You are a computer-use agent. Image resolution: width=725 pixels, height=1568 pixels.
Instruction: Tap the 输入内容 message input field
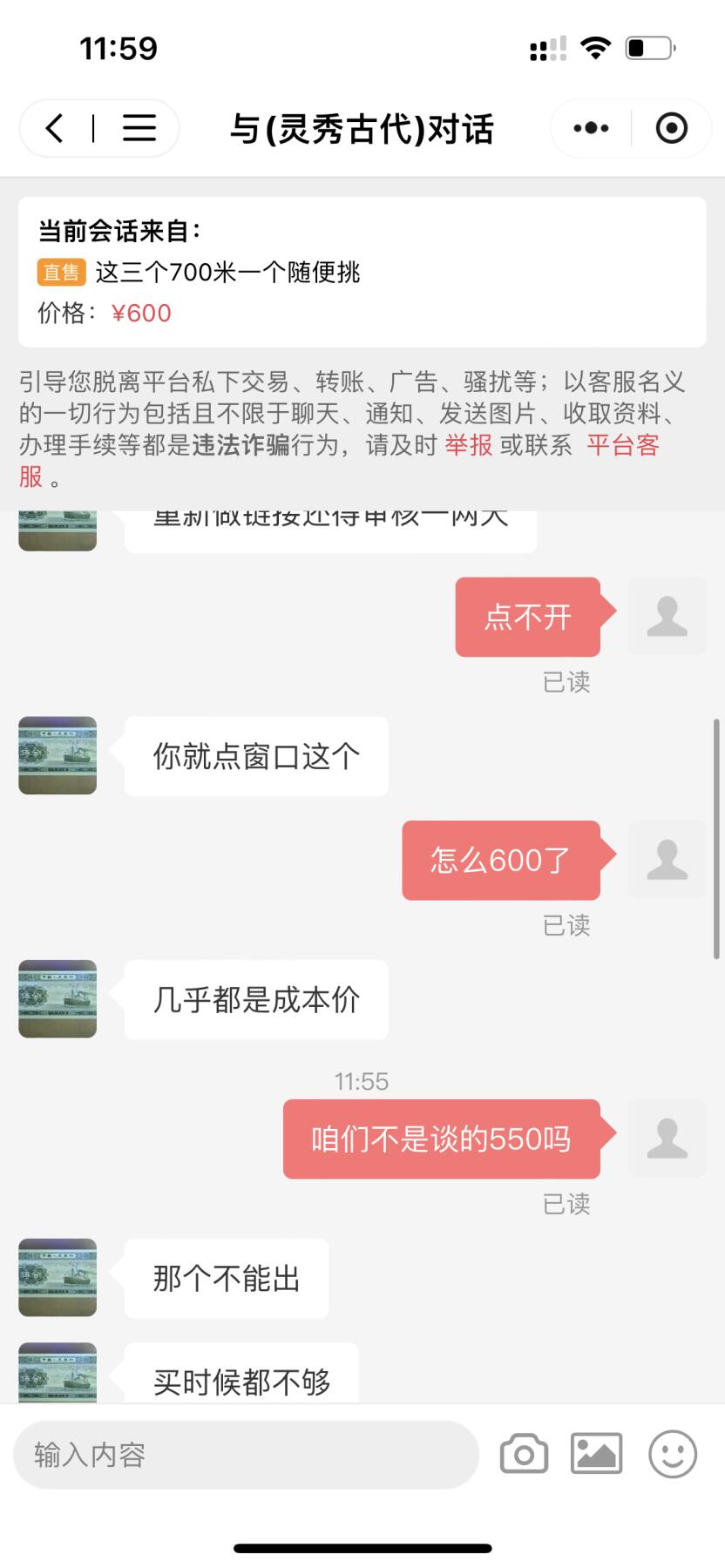[244, 1453]
